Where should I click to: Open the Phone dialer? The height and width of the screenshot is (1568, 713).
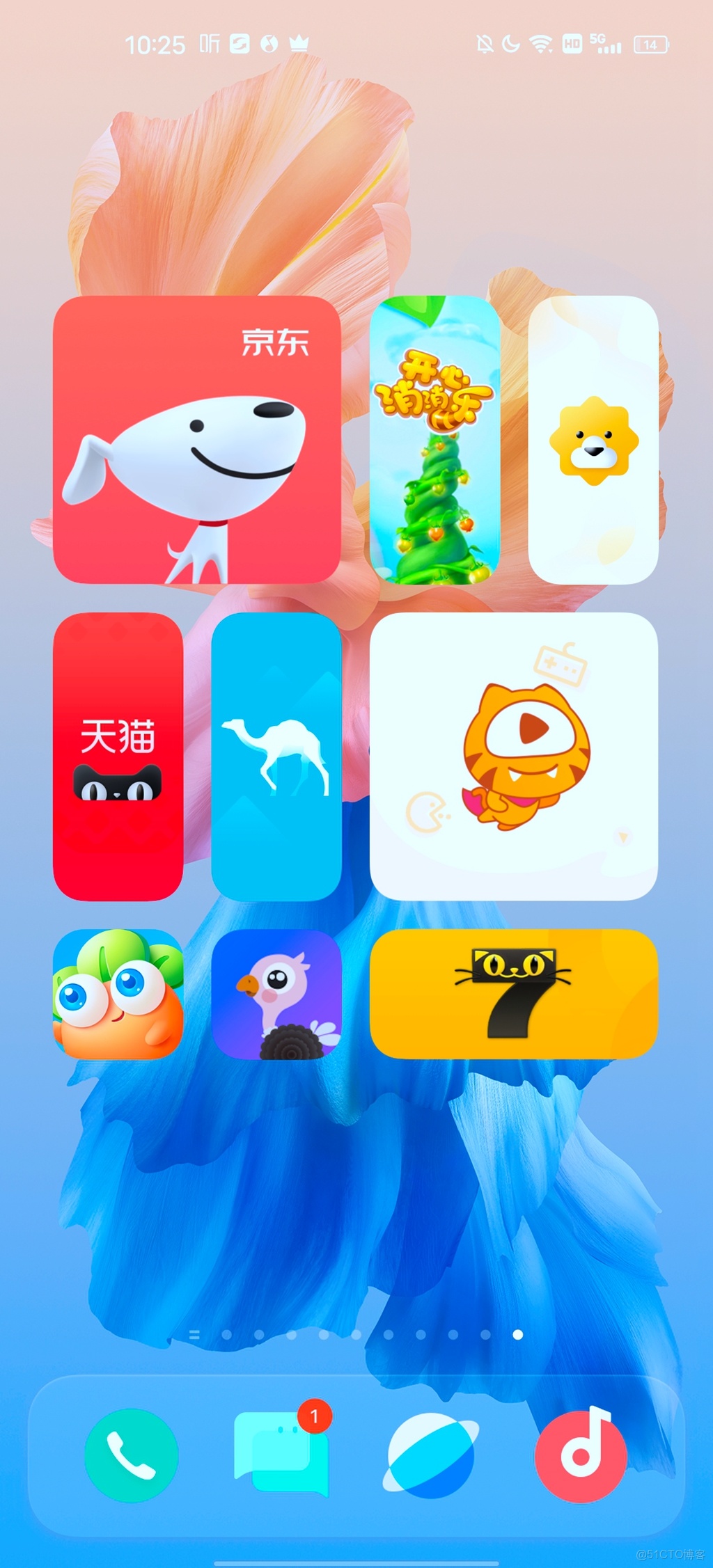pos(131,1455)
